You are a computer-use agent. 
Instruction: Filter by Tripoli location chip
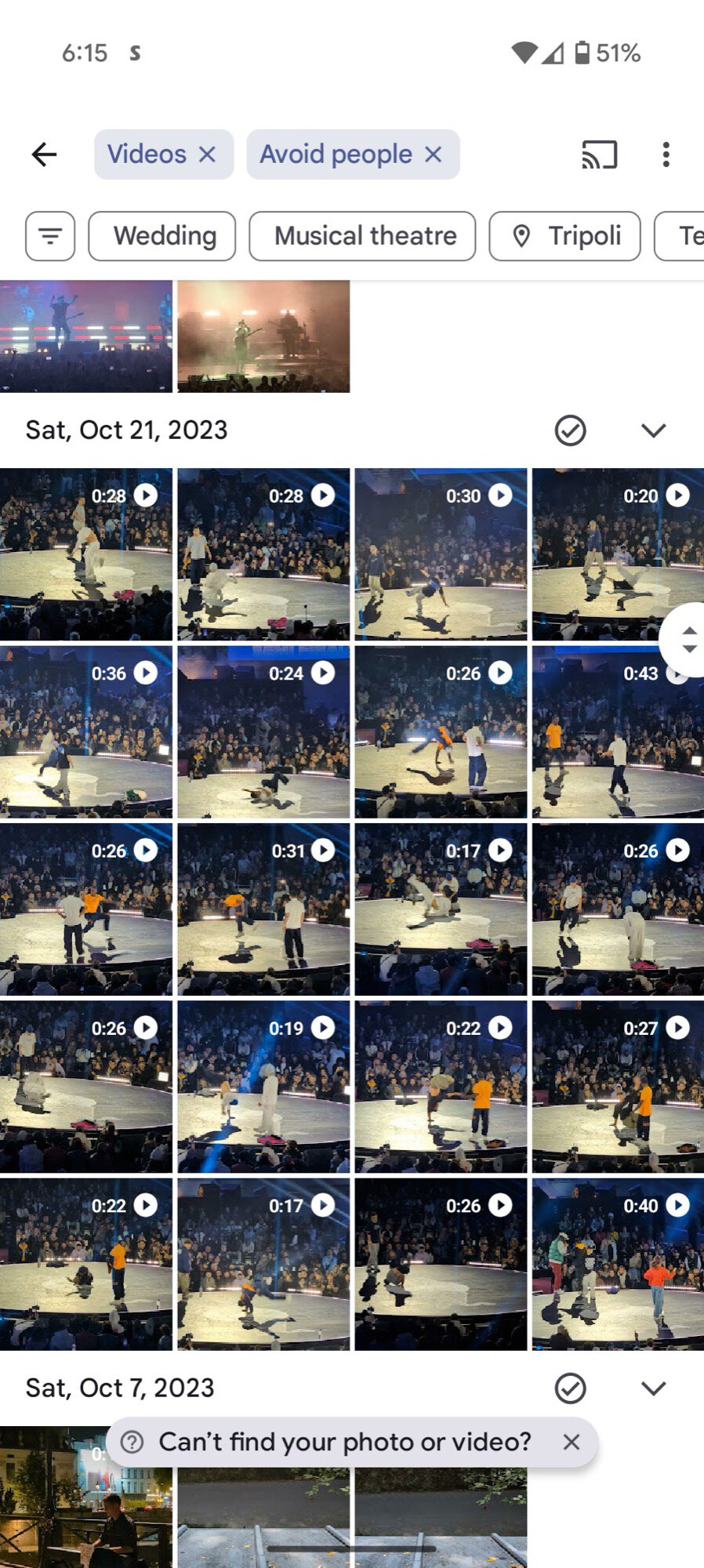(x=564, y=236)
